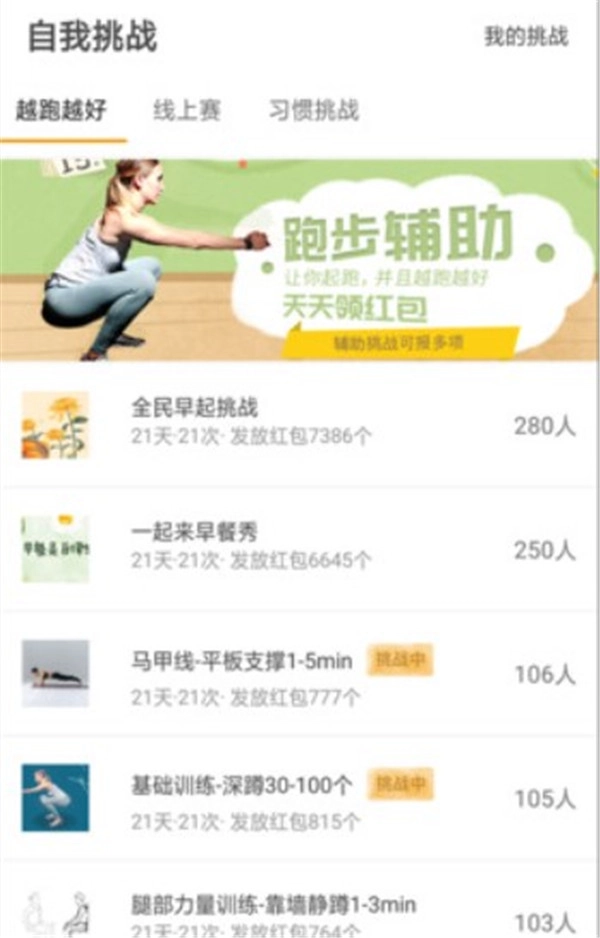Open 腿部力量训练-靠墙静蹲1-3min challenge

point(299,910)
